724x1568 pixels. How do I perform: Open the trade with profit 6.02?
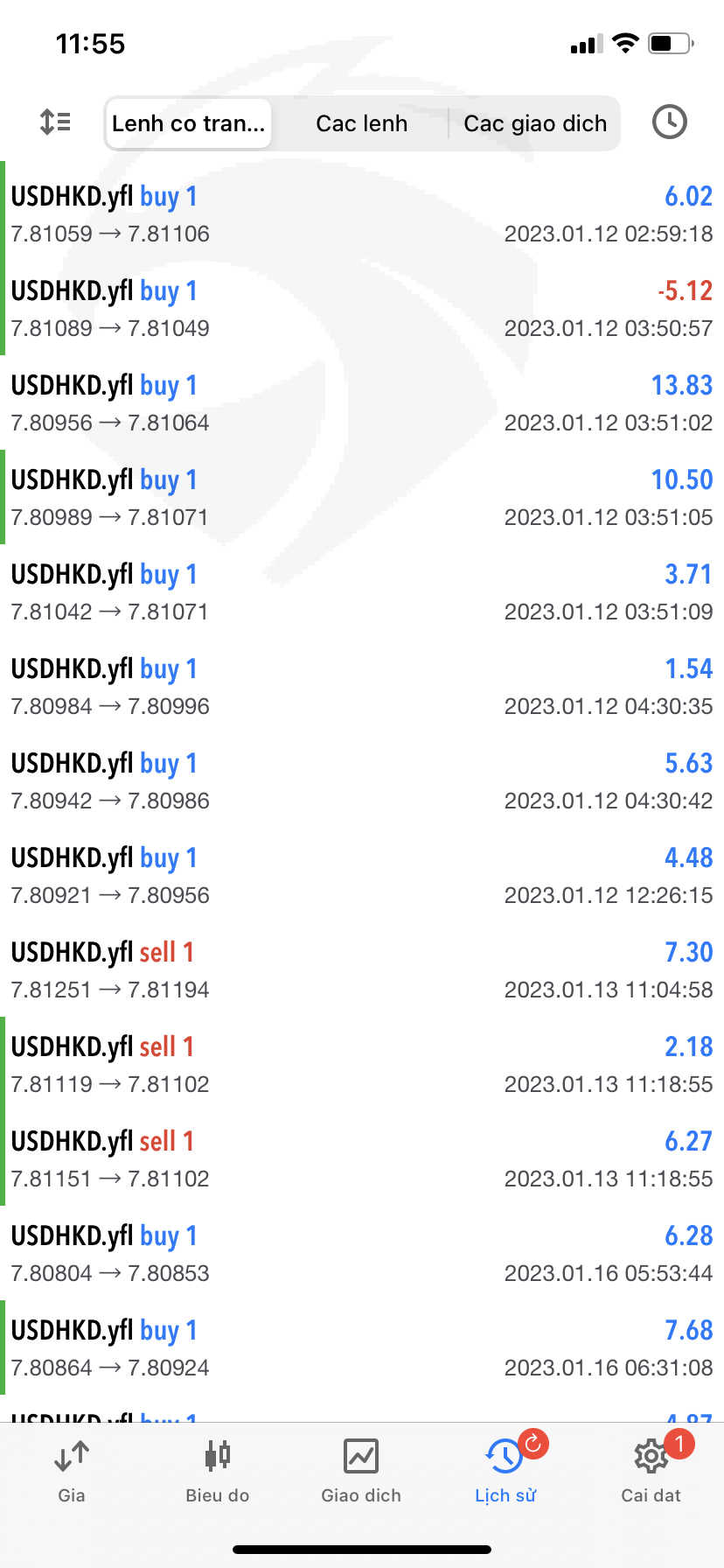coord(362,213)
